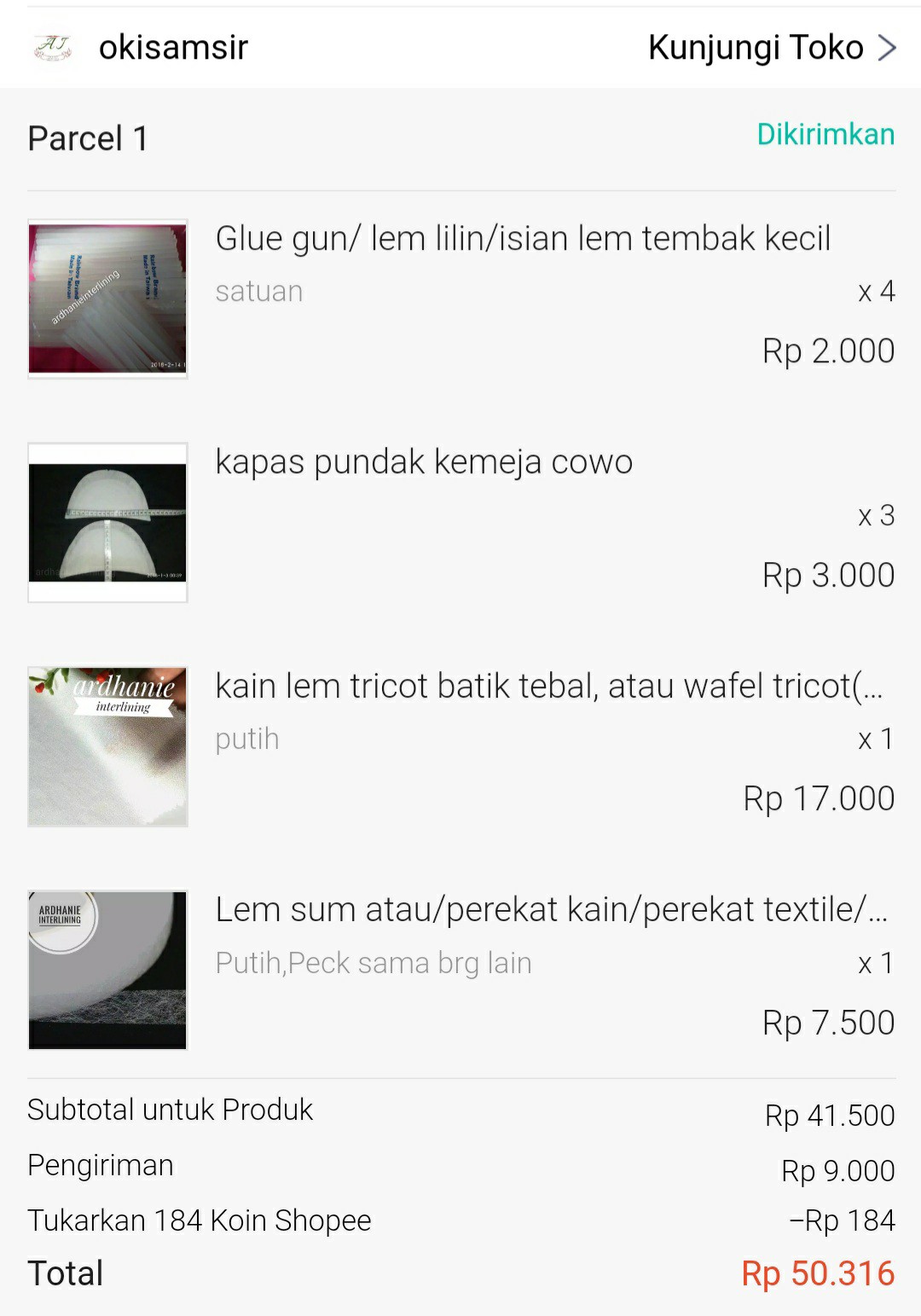The height and width of the screenshot is (1316, 921).
Task: Click the kapas pundak kemeja cowo title
Action: (x=423, y=461)
